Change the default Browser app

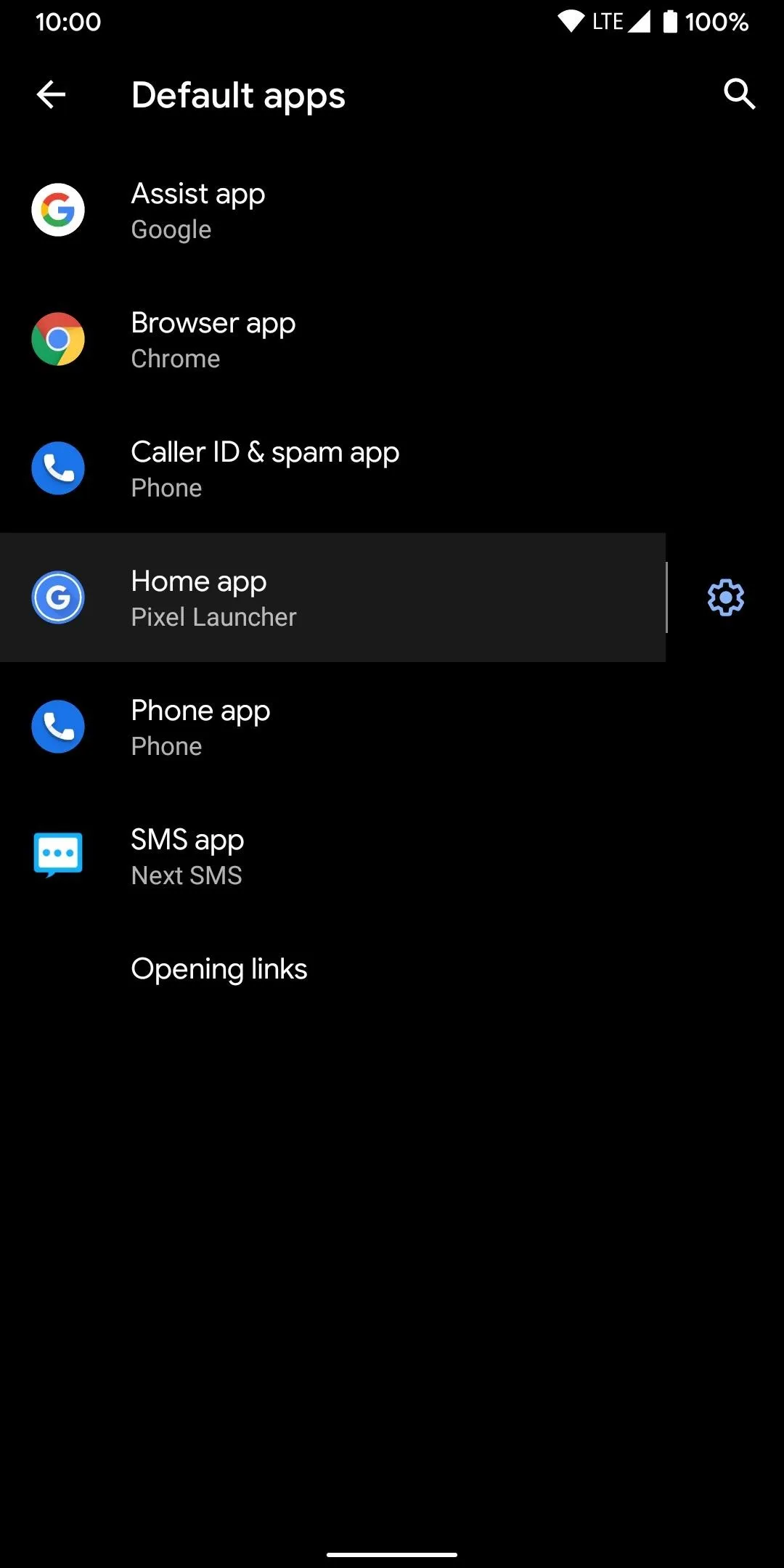point(392,339)
